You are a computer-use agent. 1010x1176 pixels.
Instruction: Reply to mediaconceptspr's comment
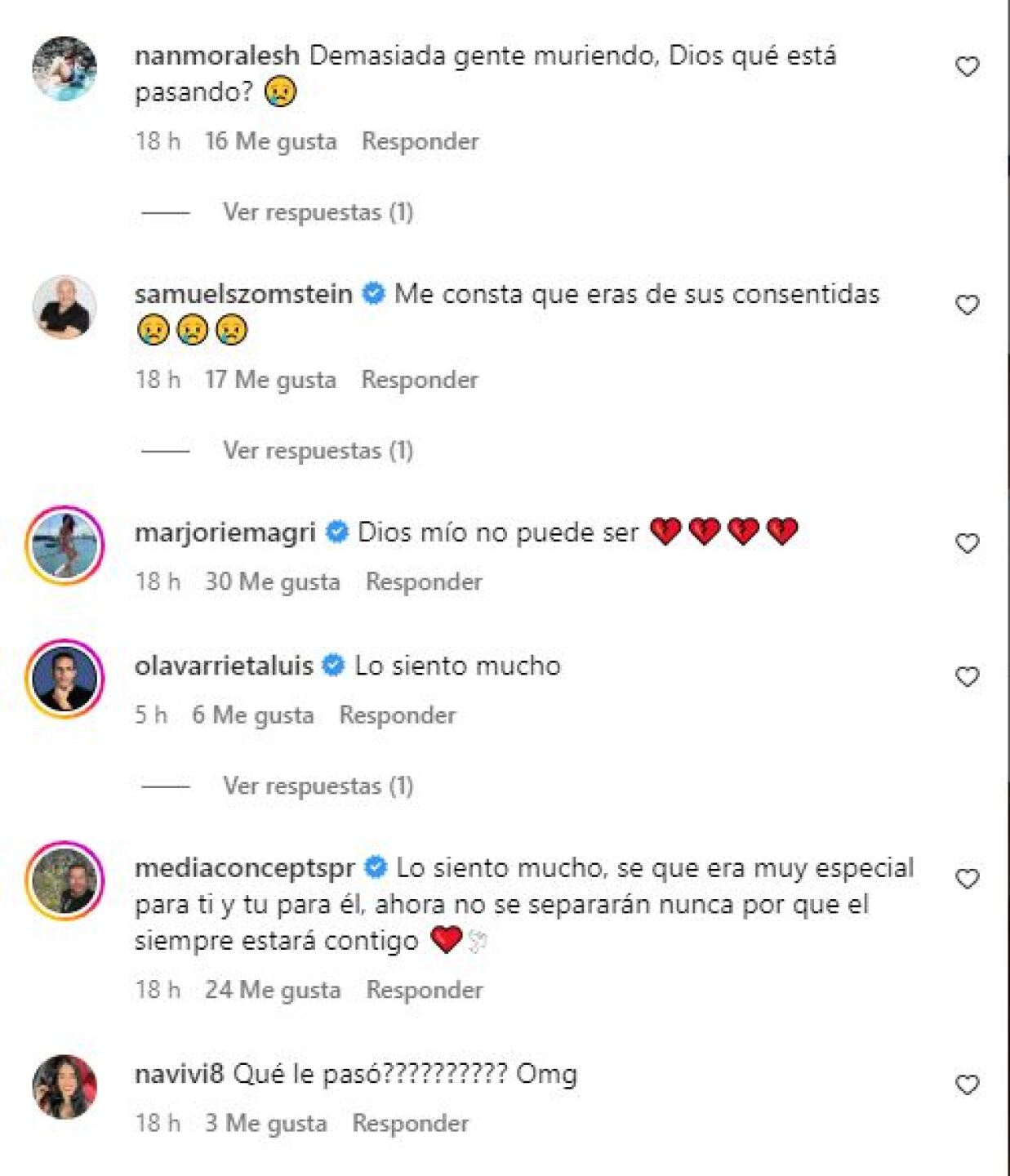click(425, 990)
